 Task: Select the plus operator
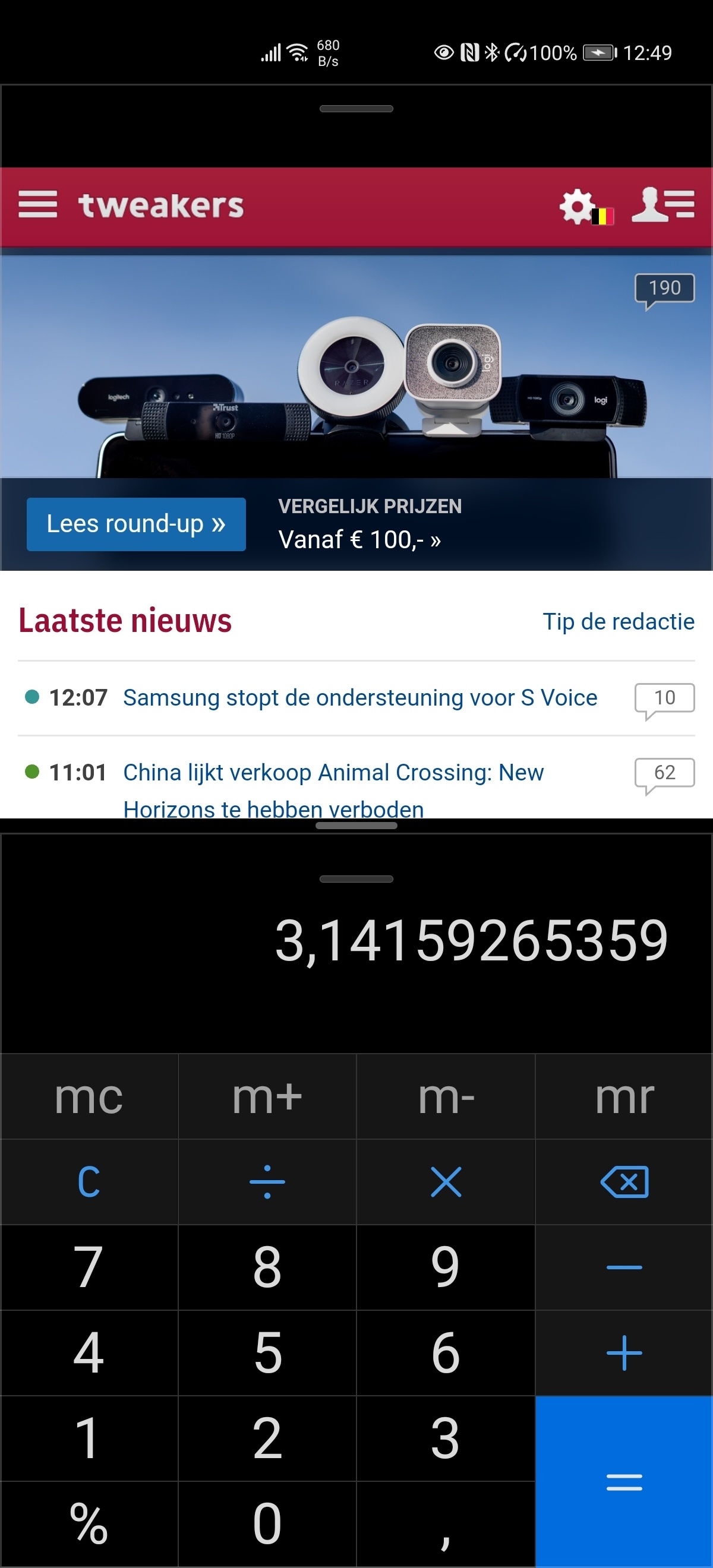coord(624,1353)
